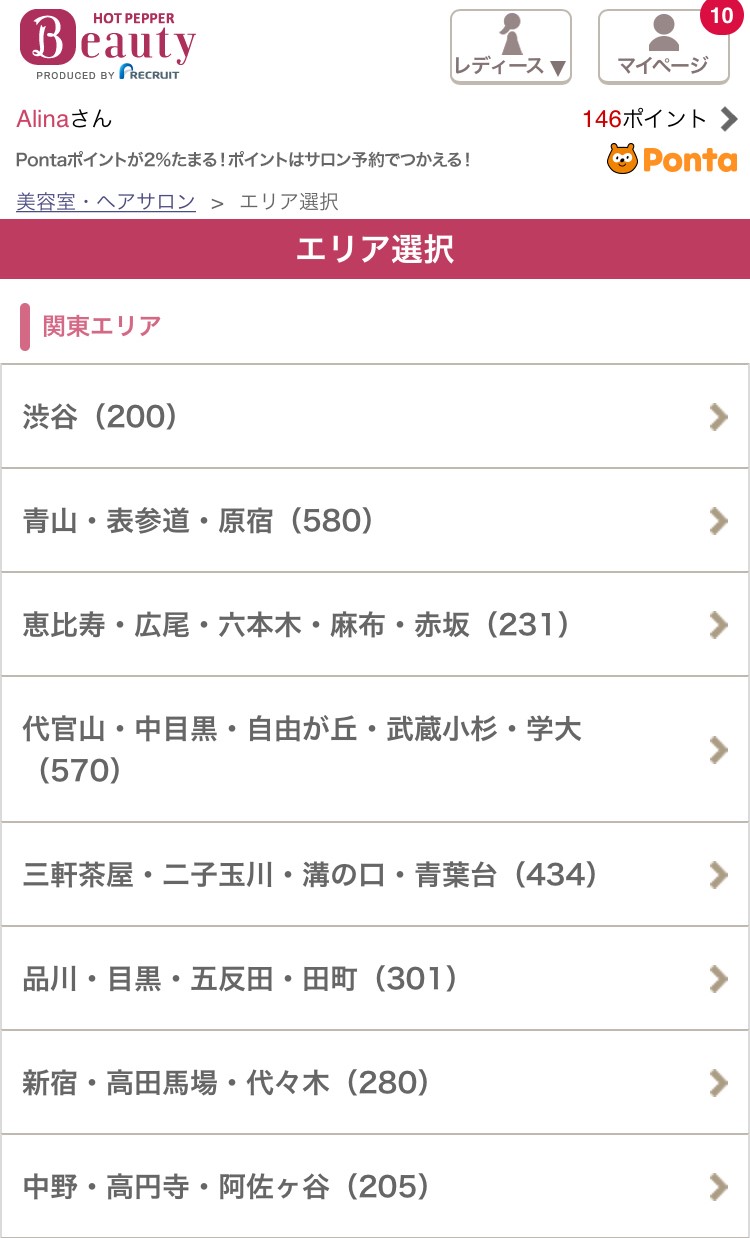Select 新宿・高田馬場・代々木（280） area
Image resolution: width=750 pixels, height=1238 pixels.
(375, 1083)
